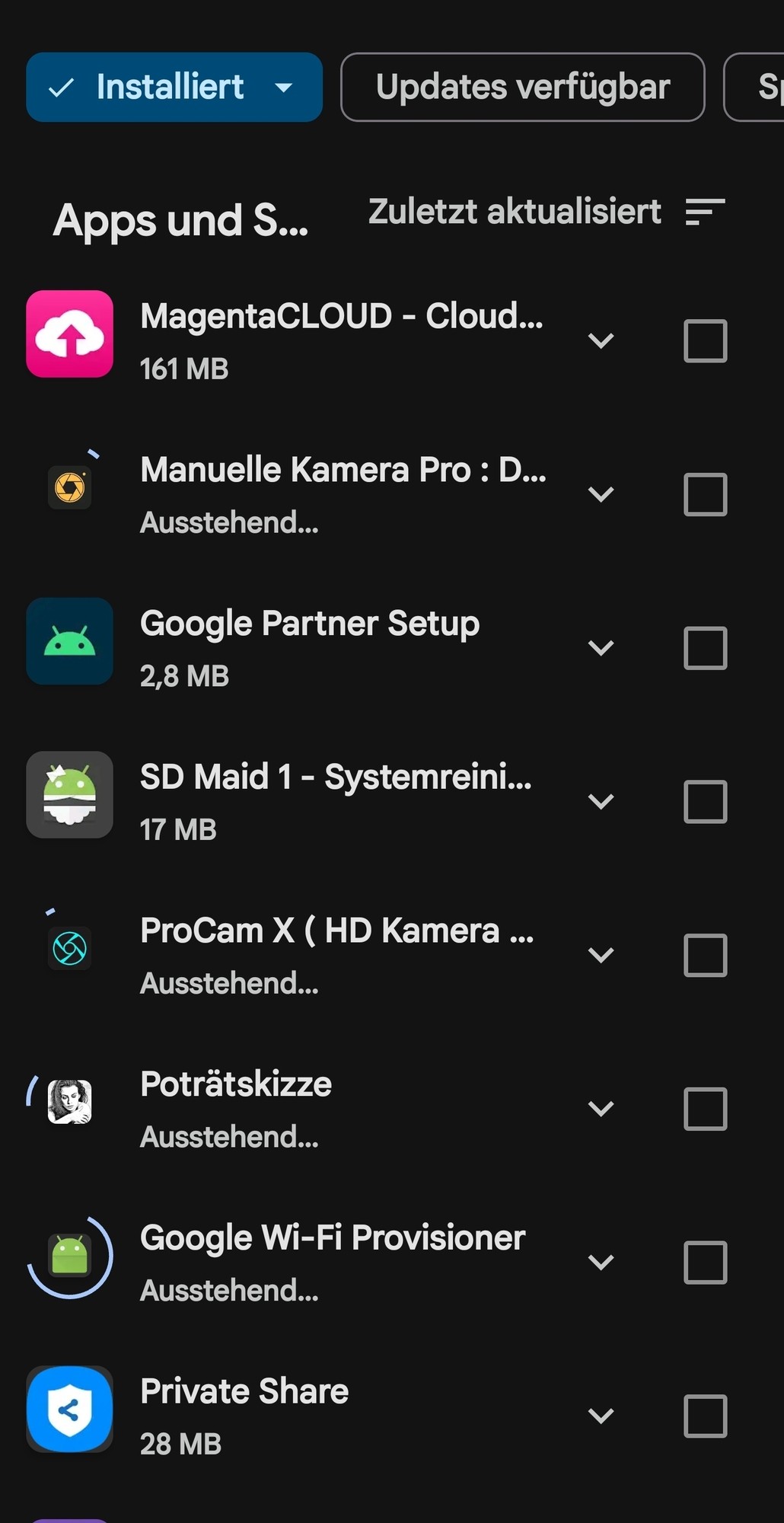This screenshot has width=784, height=1523.
Task: Expand details for Manuelle Kamera Pro
Action: click(601, 494)
